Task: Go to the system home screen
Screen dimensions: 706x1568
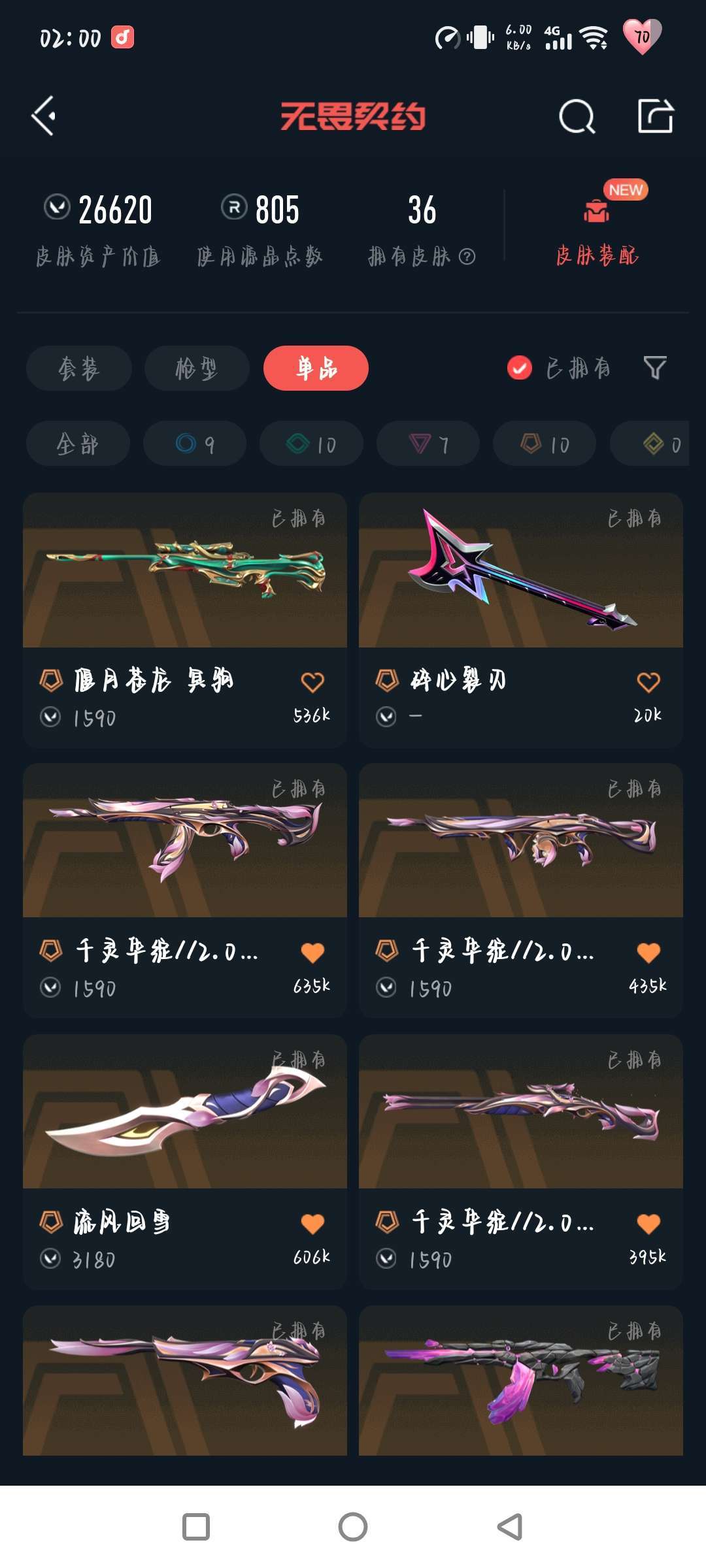Action: [x=353, y=1527]
